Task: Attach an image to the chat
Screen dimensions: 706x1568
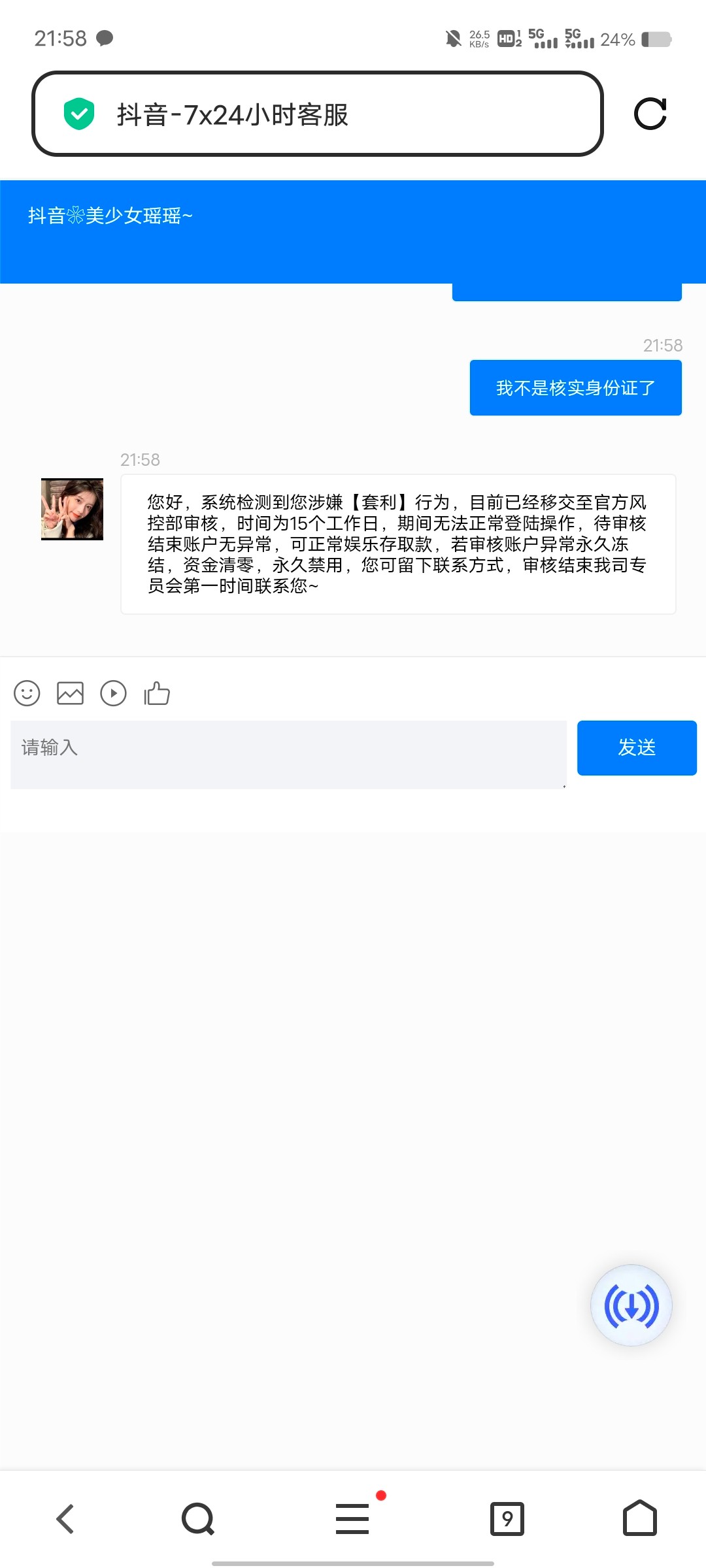Action: tap(70, 693)
